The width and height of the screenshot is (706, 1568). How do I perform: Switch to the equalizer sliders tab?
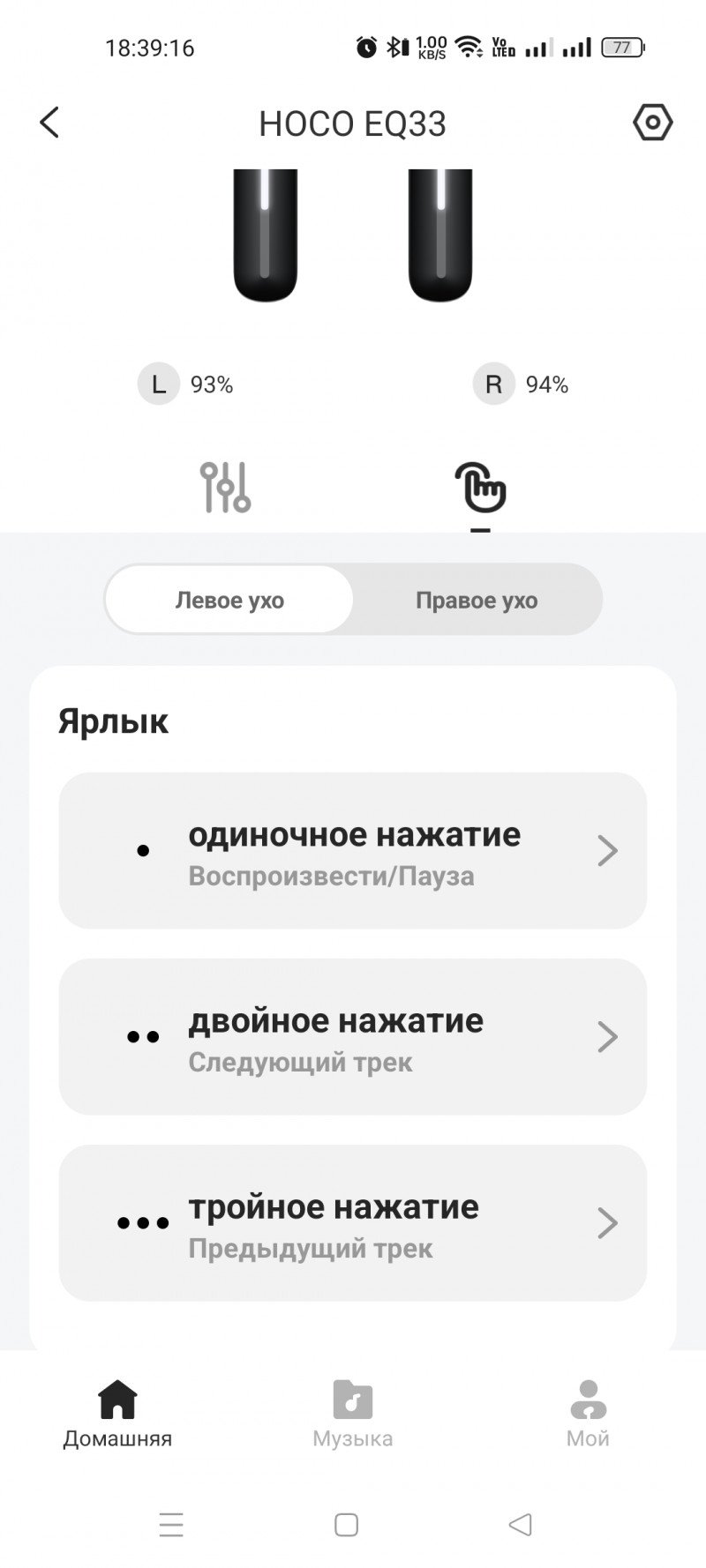(225, 487)
